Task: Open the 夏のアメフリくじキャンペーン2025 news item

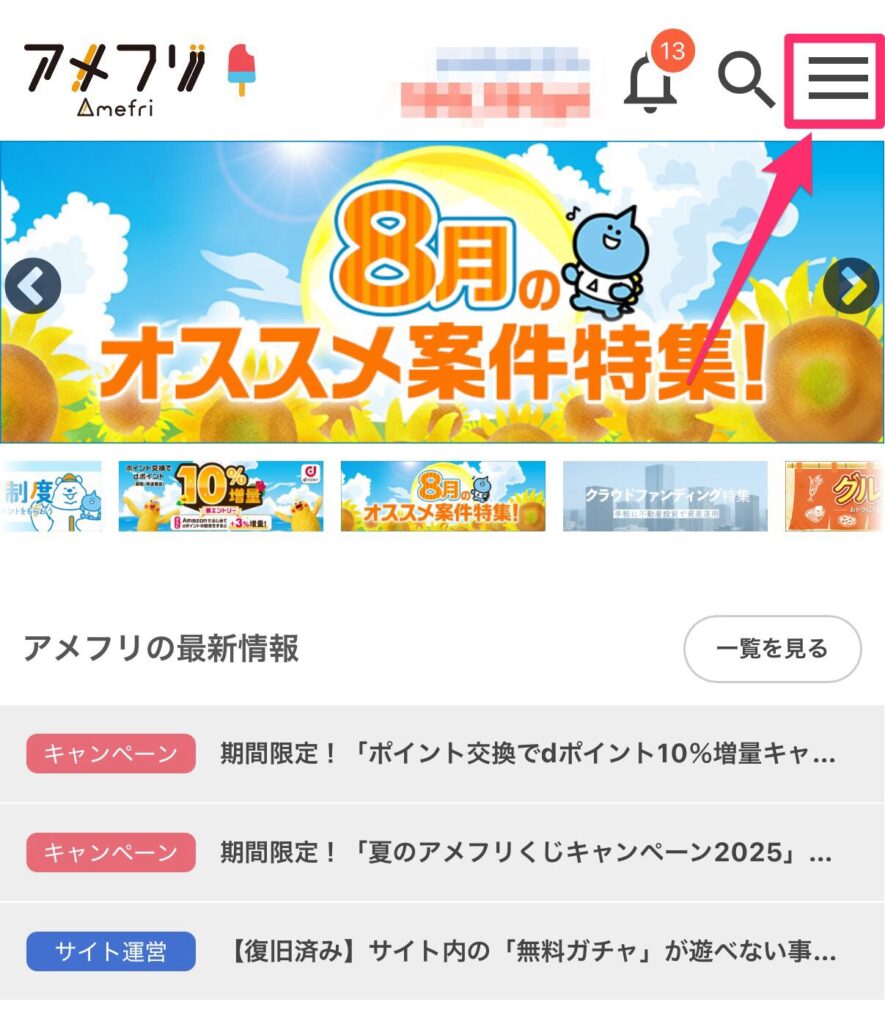Action: tap(442, 852)
